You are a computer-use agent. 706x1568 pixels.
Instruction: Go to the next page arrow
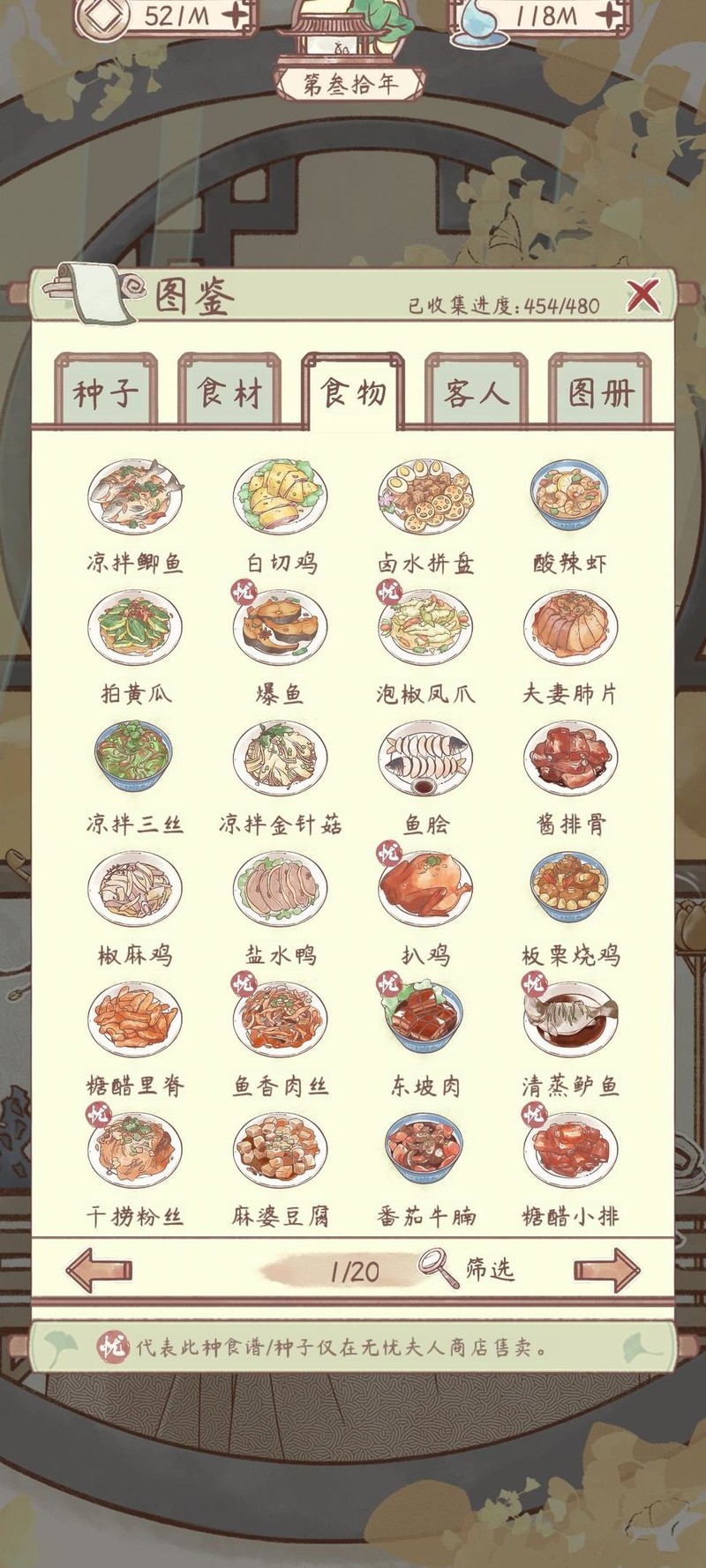(606, 1270)
